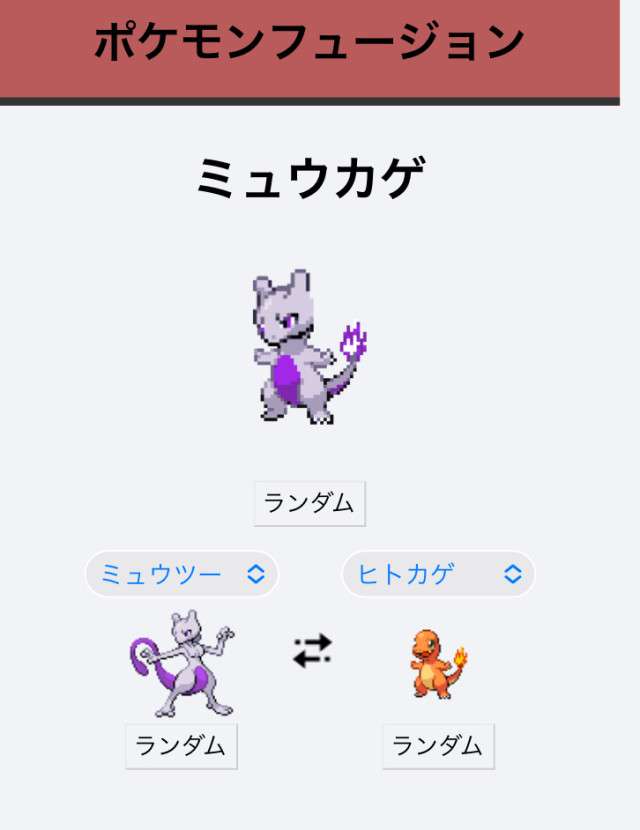The image size is (640, 830).
Task: Open the ヒトカゲ dropdown selector
Action: (438, 574)
